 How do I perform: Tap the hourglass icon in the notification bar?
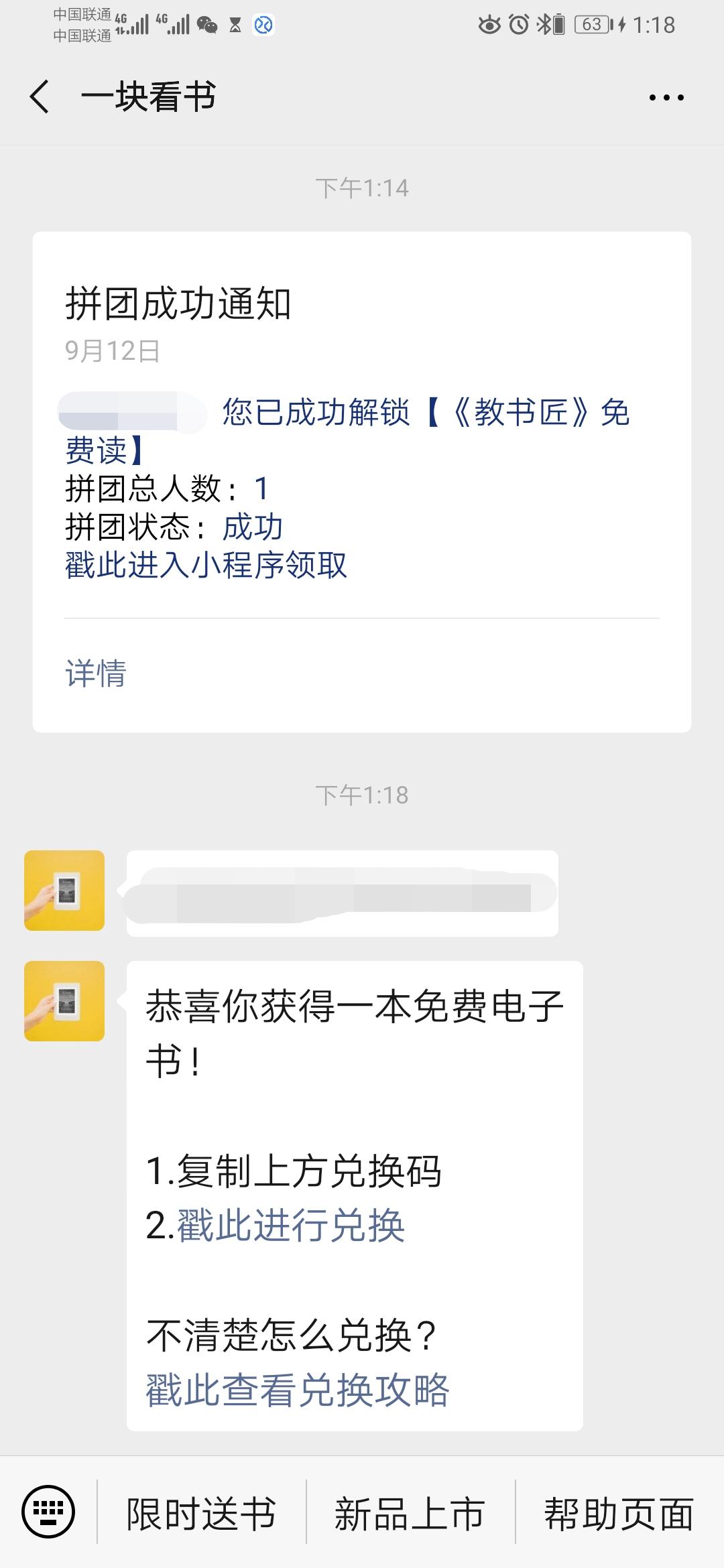236,25
